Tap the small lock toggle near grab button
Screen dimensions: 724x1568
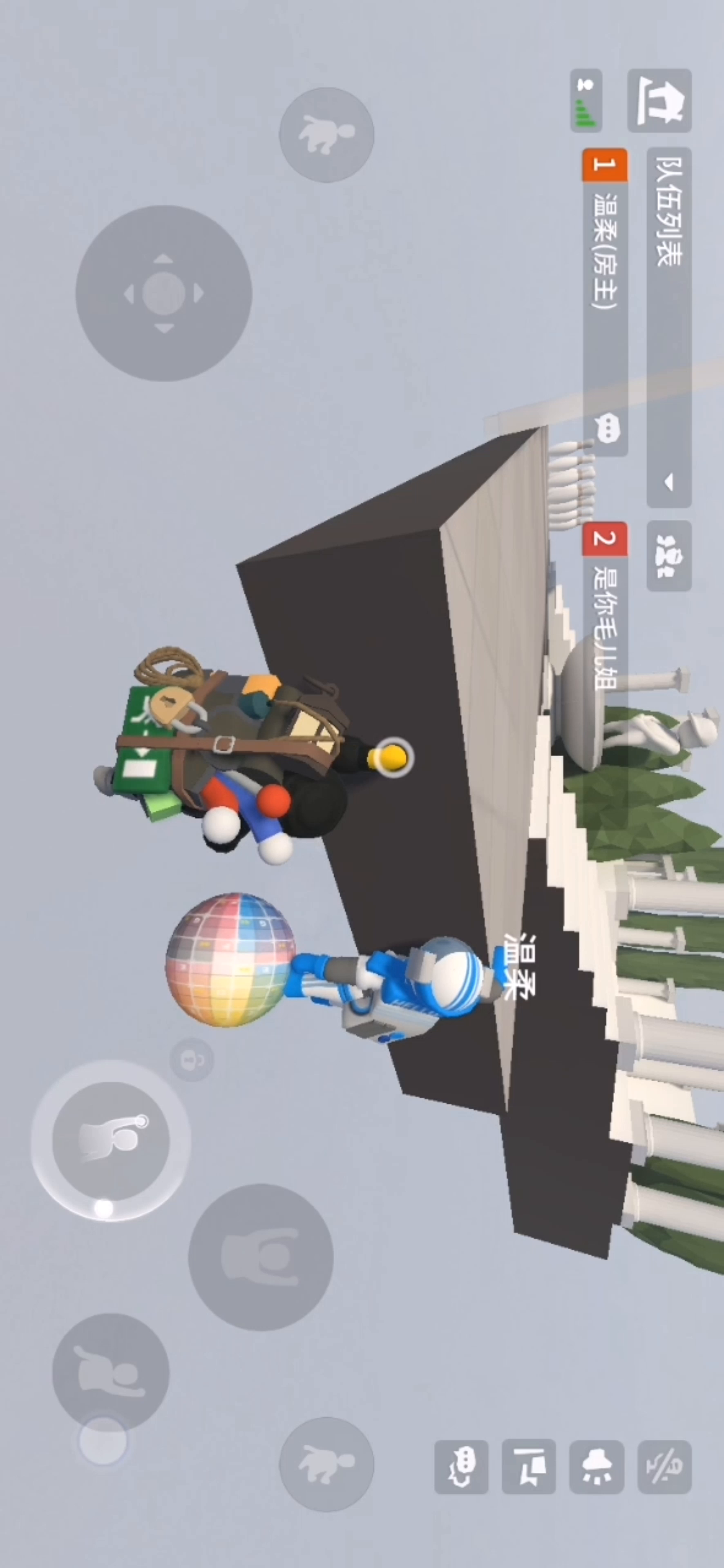(191, 1060)
